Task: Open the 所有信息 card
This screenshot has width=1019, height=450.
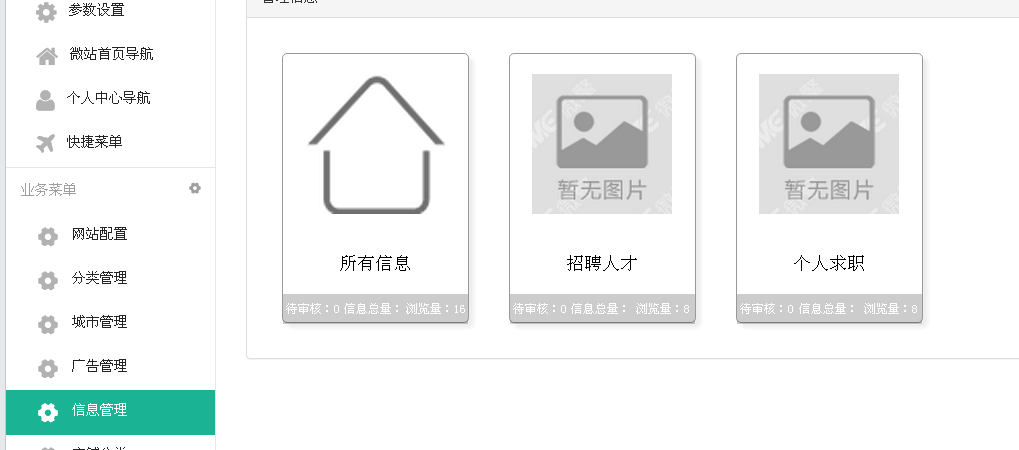Action: 375,187
